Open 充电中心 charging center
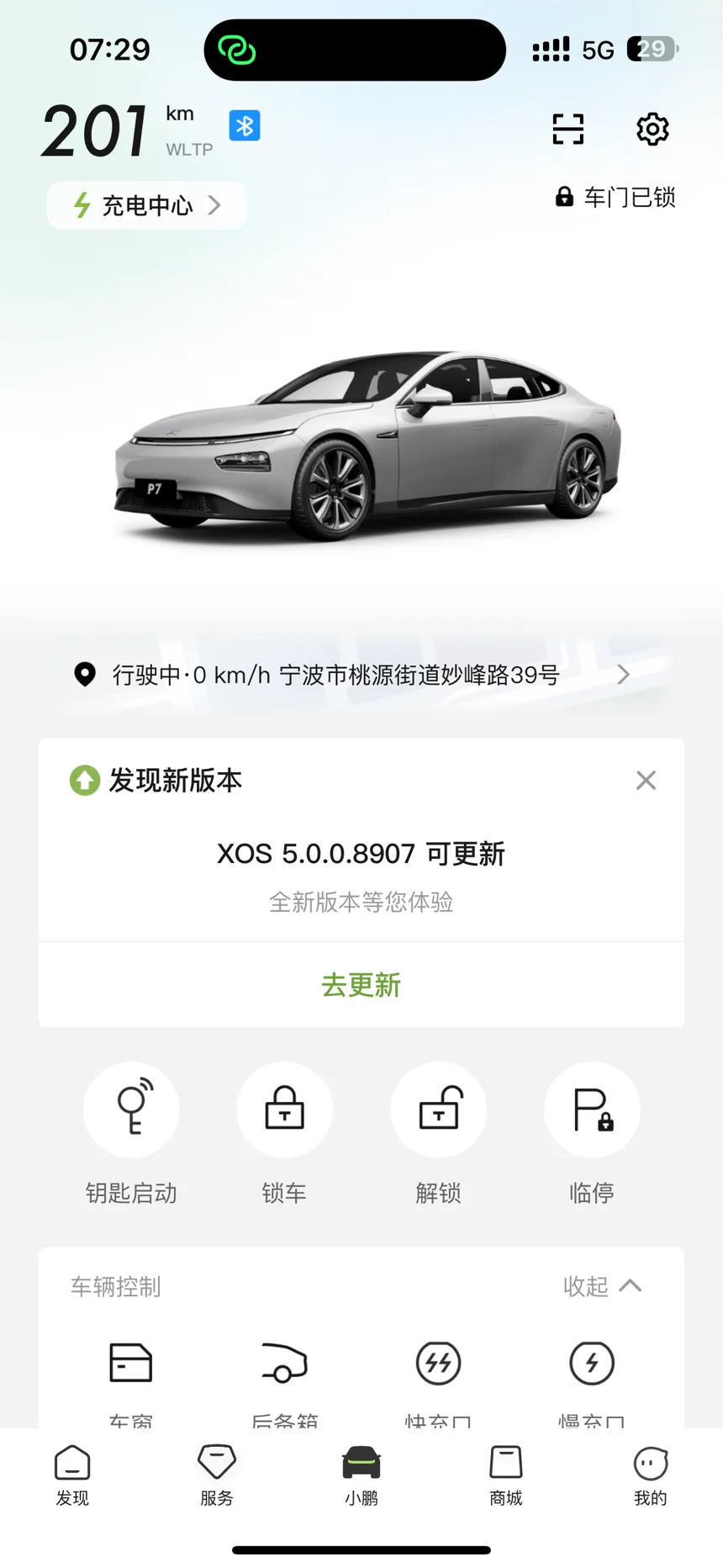 147,205
